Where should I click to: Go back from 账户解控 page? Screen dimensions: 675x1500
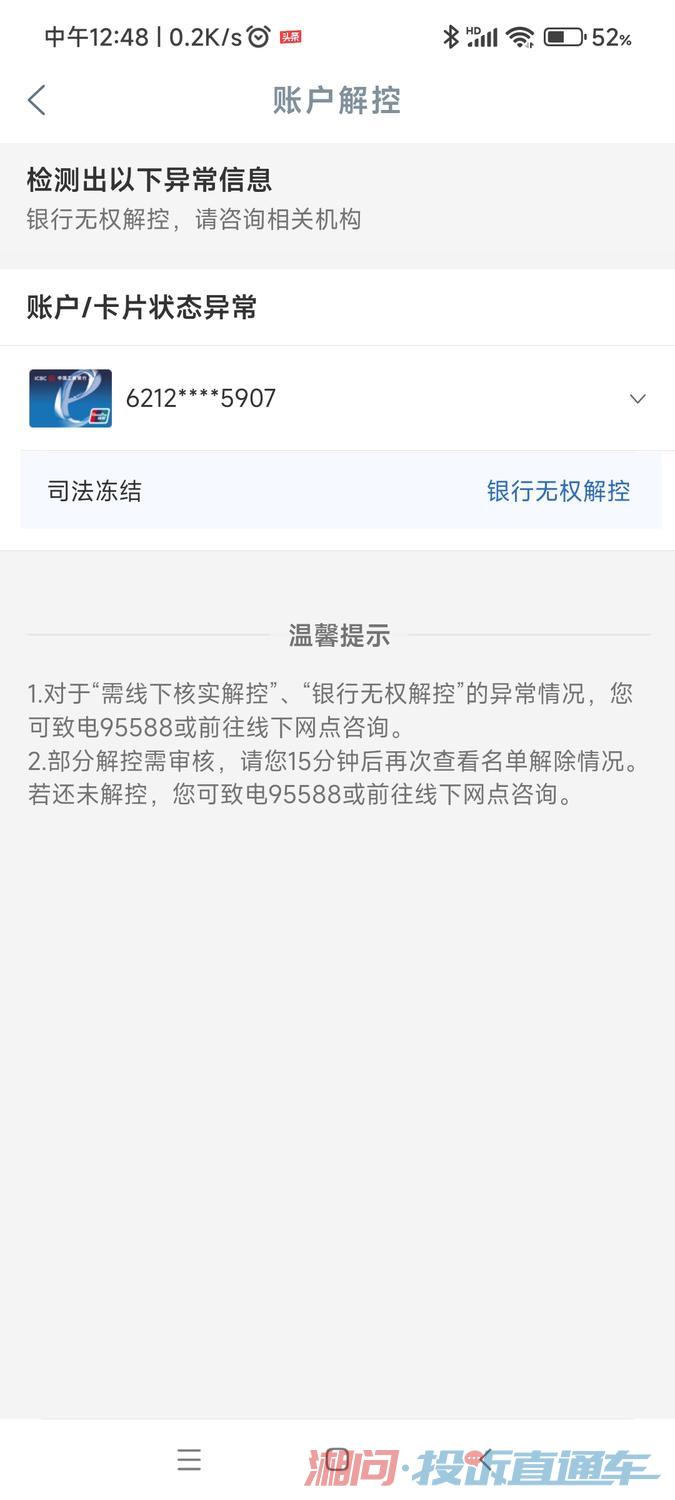point(37,100)
